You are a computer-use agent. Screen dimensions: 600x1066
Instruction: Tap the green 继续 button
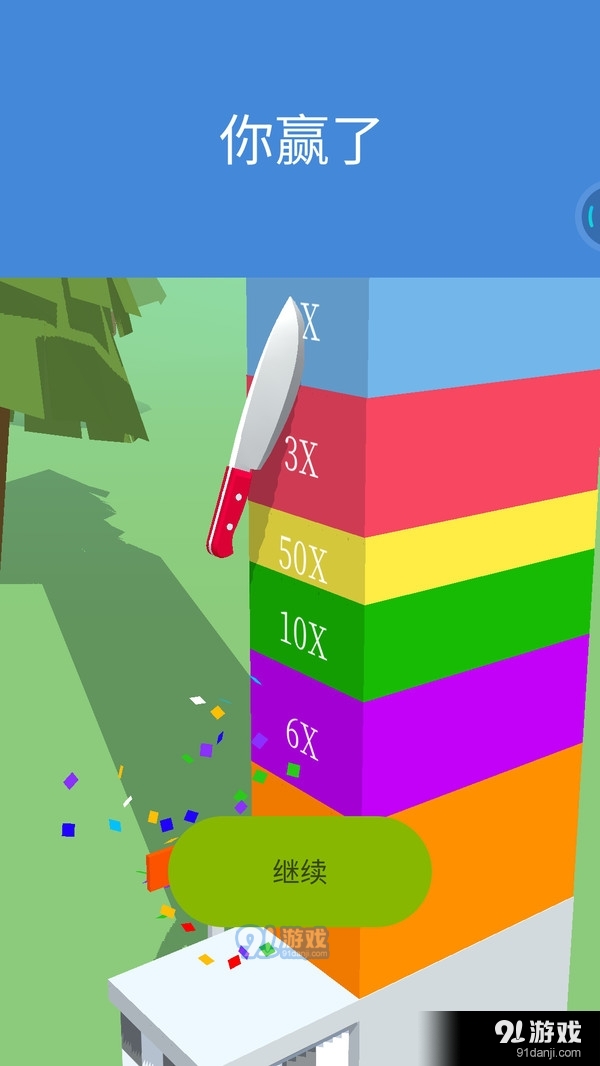pos(300,871)
